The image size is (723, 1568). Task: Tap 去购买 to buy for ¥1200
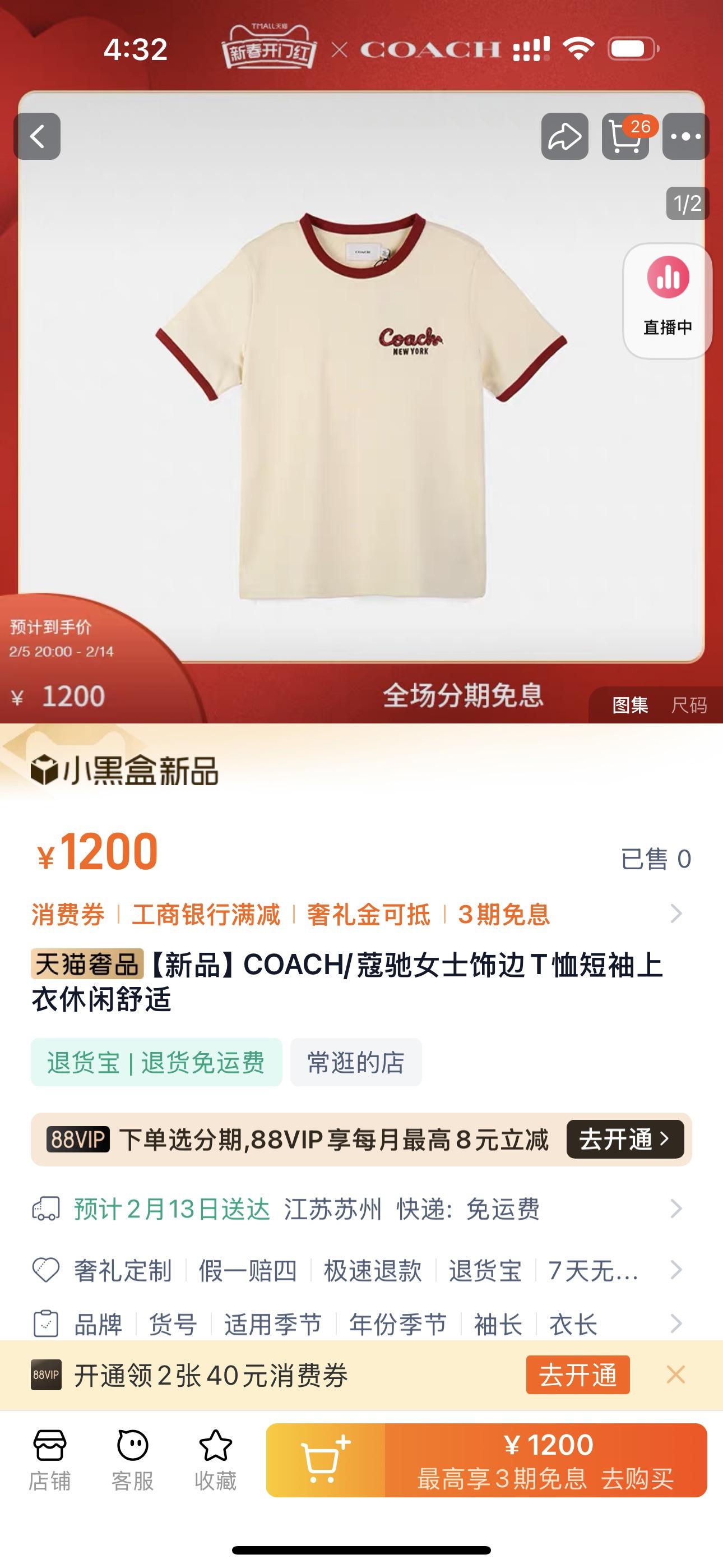point(546,1461)
